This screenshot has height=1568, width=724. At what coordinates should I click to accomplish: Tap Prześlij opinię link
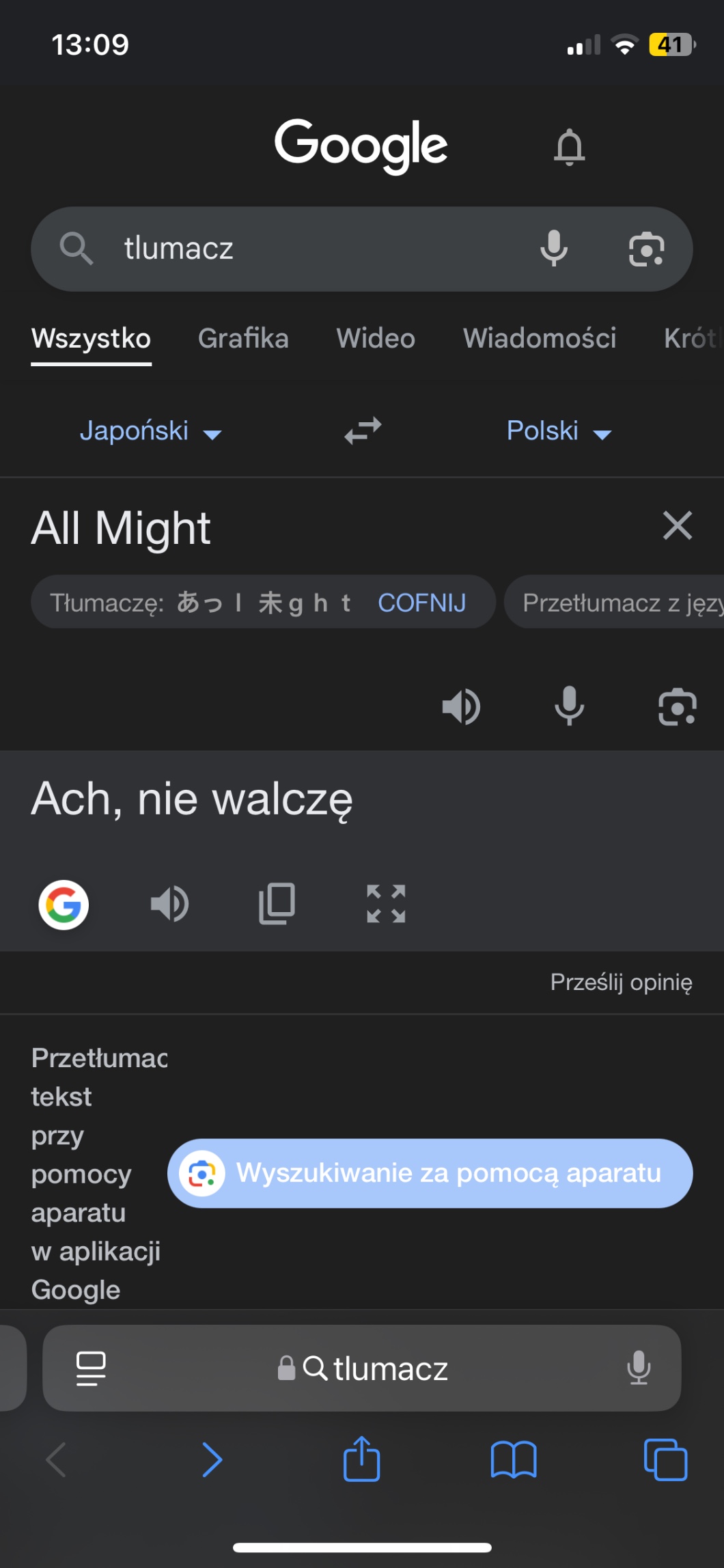pyautogui.click(x=621, y=982)
